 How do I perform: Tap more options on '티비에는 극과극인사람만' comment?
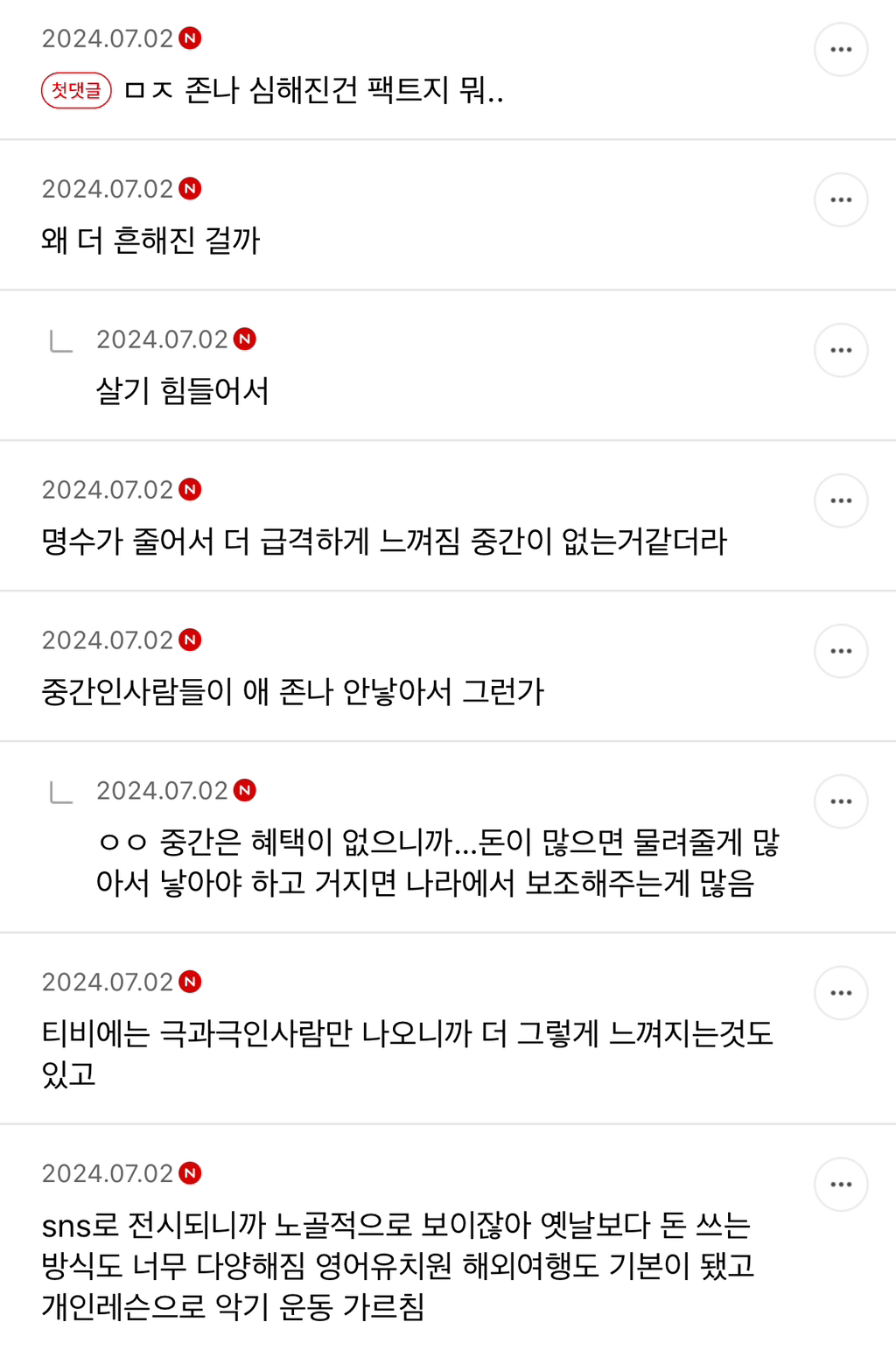840,994
